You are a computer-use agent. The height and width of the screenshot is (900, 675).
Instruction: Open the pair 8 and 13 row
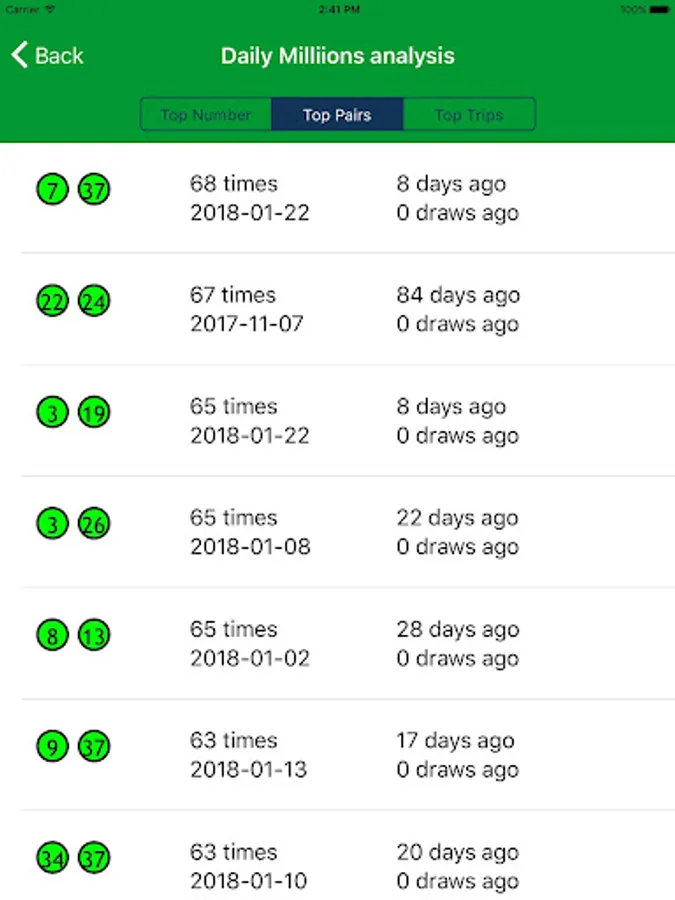[338, 643]
